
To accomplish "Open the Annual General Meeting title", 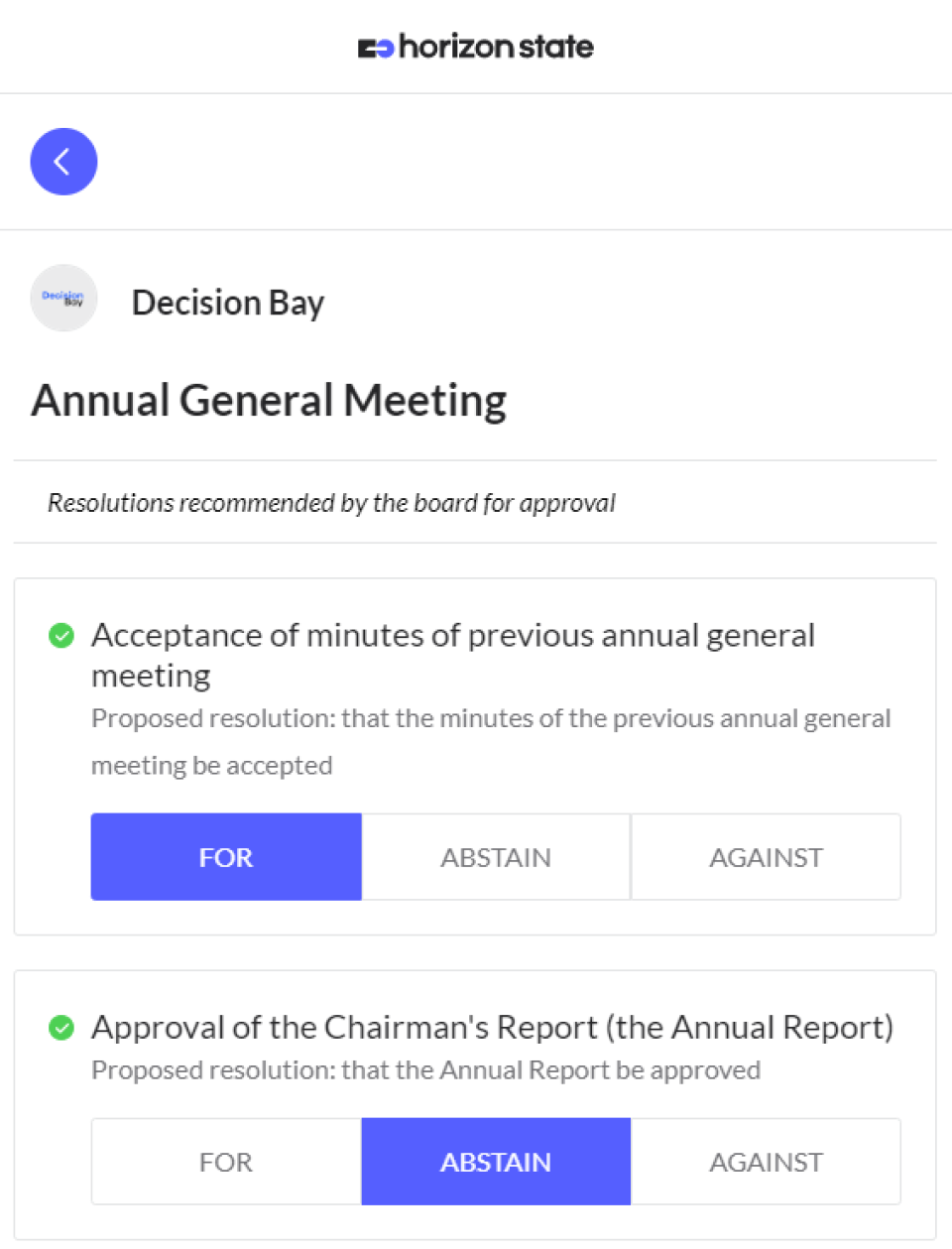I will point(269,400).
